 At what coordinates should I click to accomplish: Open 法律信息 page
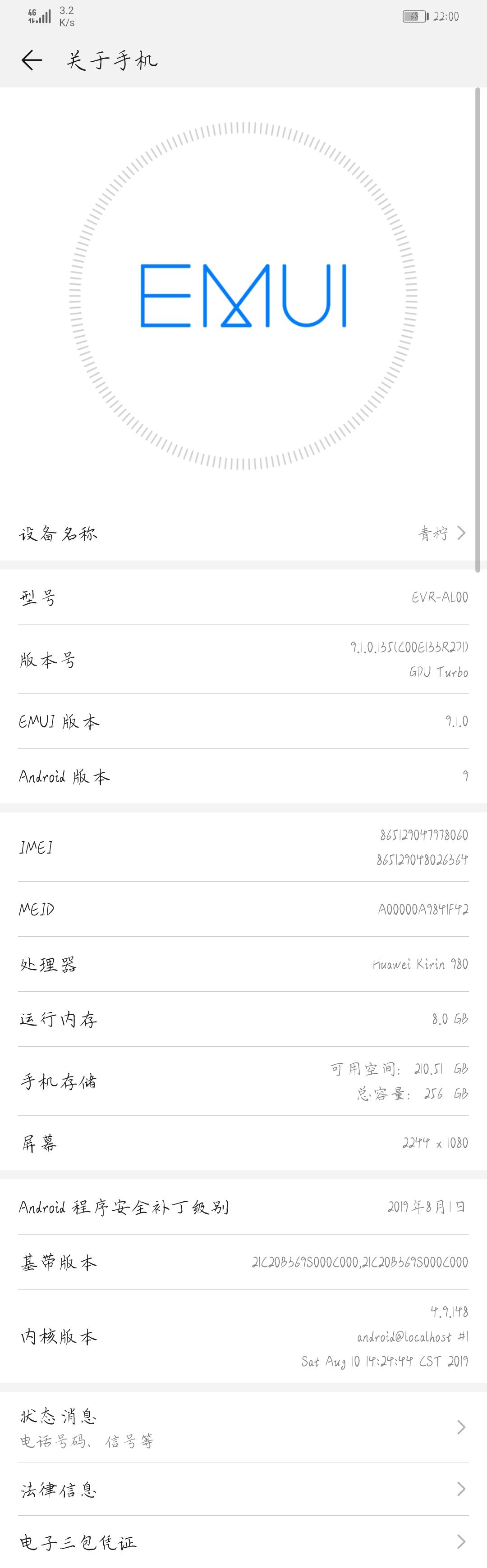(243, 1490)
